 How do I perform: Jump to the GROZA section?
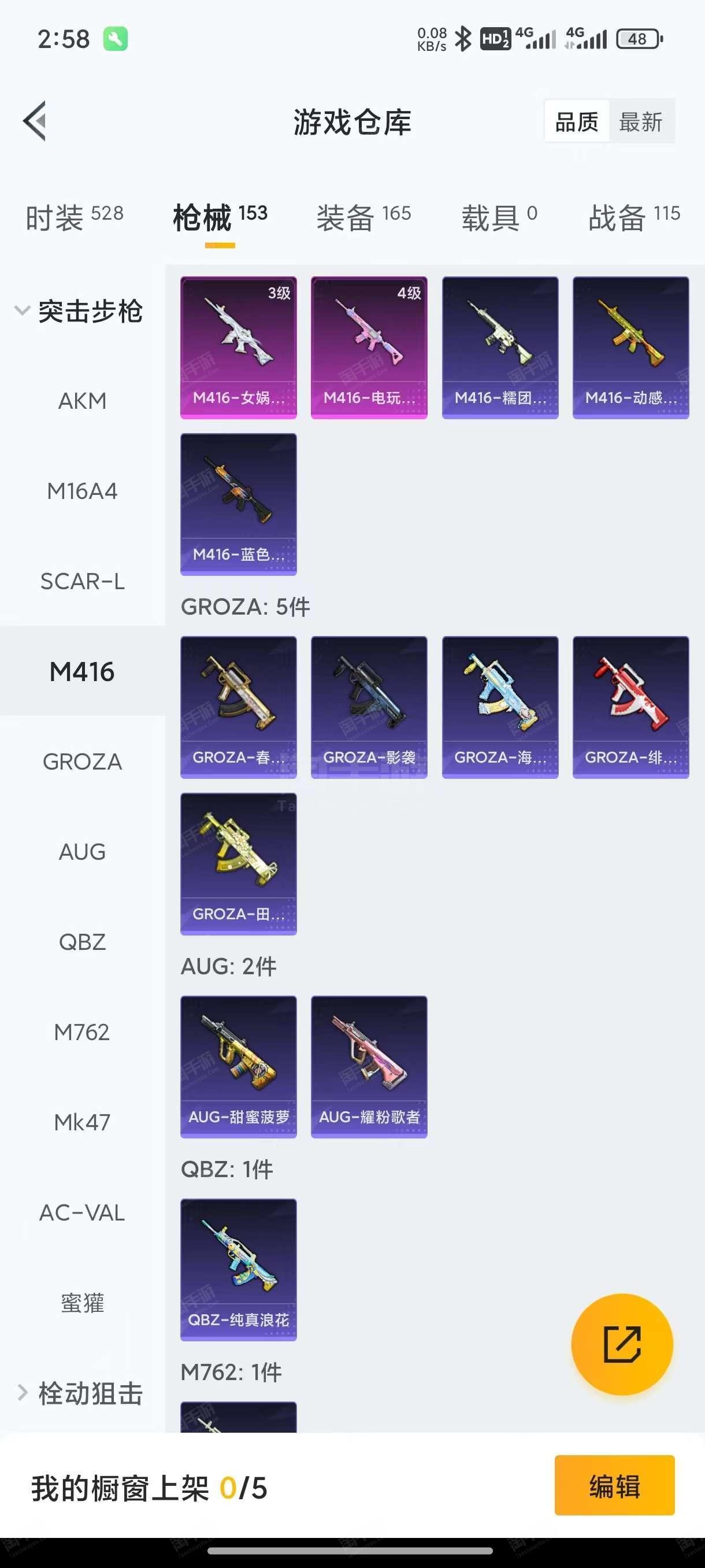83,761
